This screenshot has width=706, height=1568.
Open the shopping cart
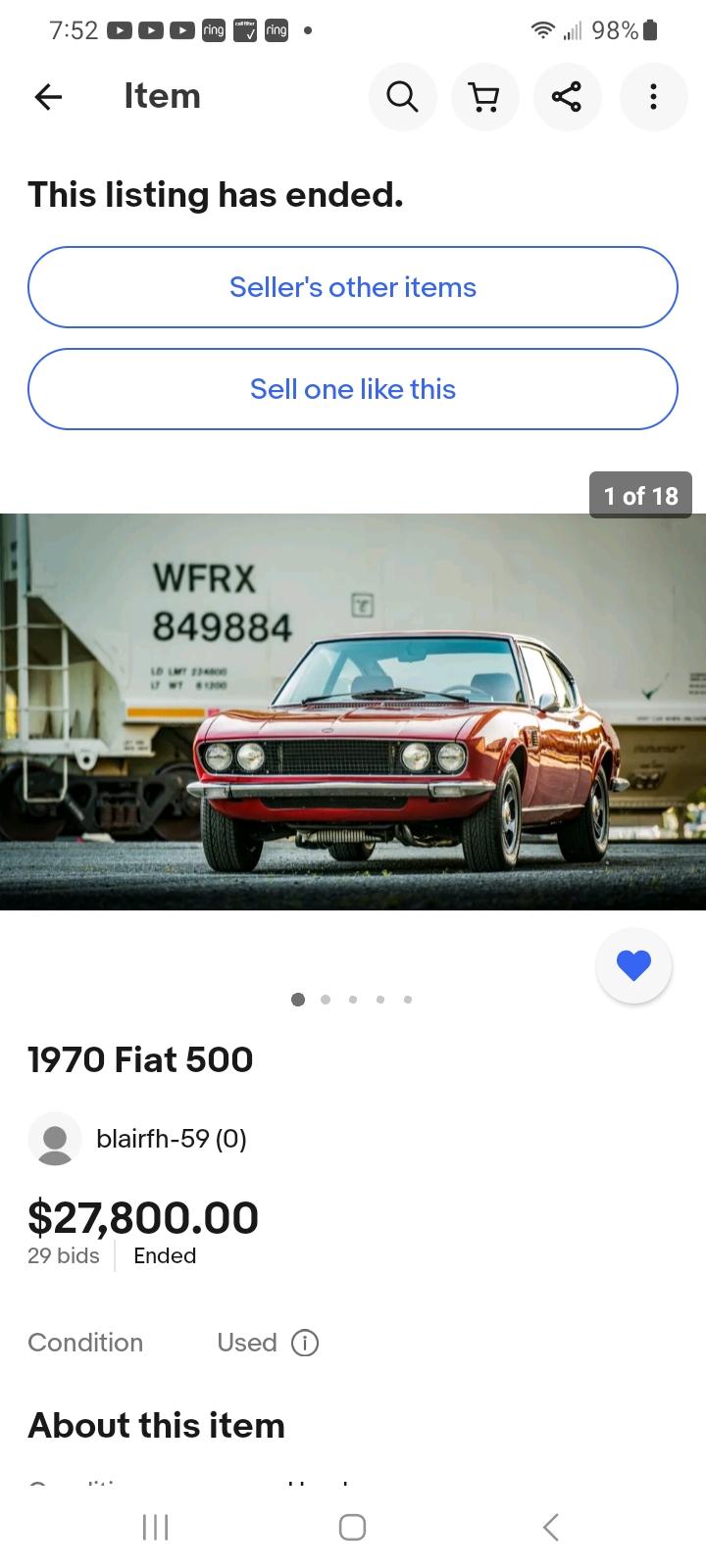click(x=484, y=96)
